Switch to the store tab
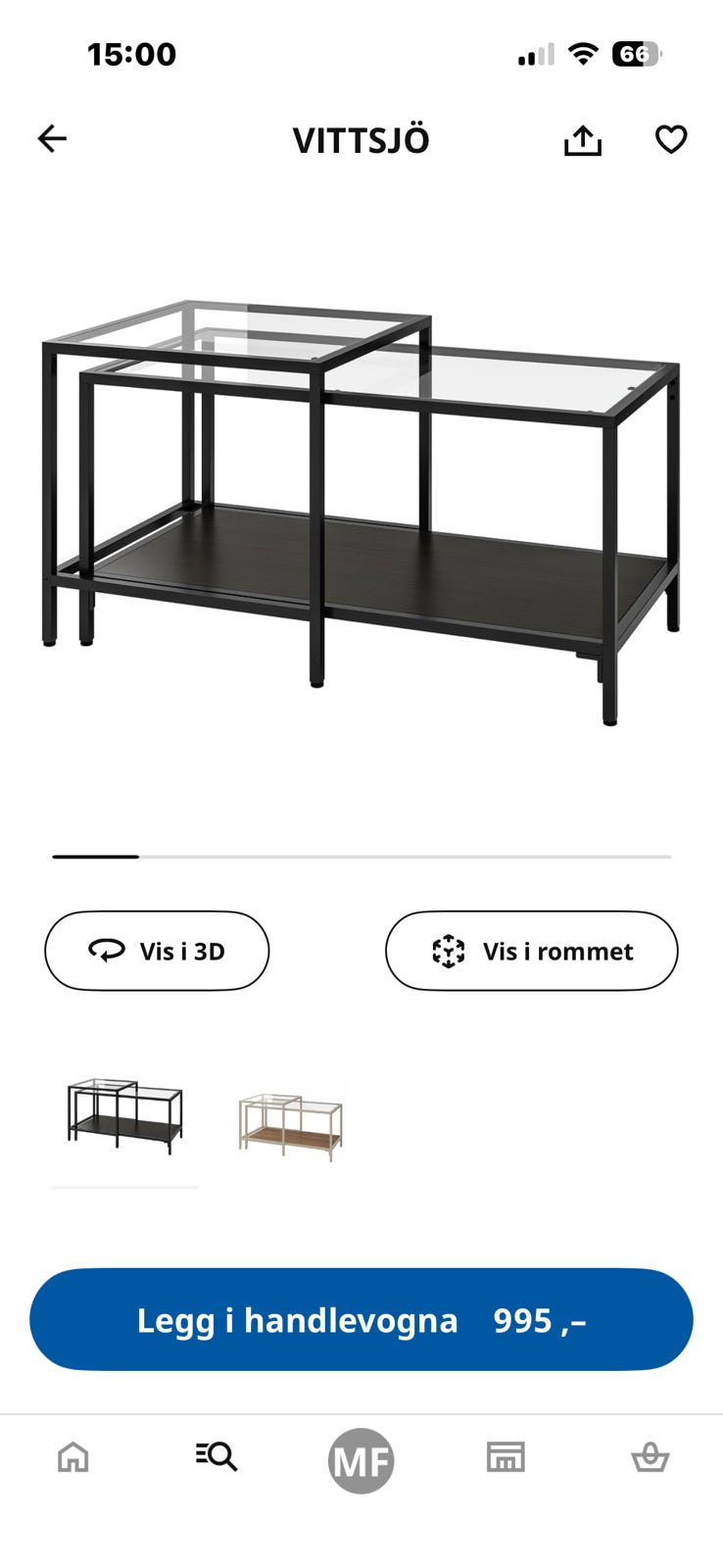This screenshot has width=723, height=1568. click(506, 1457)
